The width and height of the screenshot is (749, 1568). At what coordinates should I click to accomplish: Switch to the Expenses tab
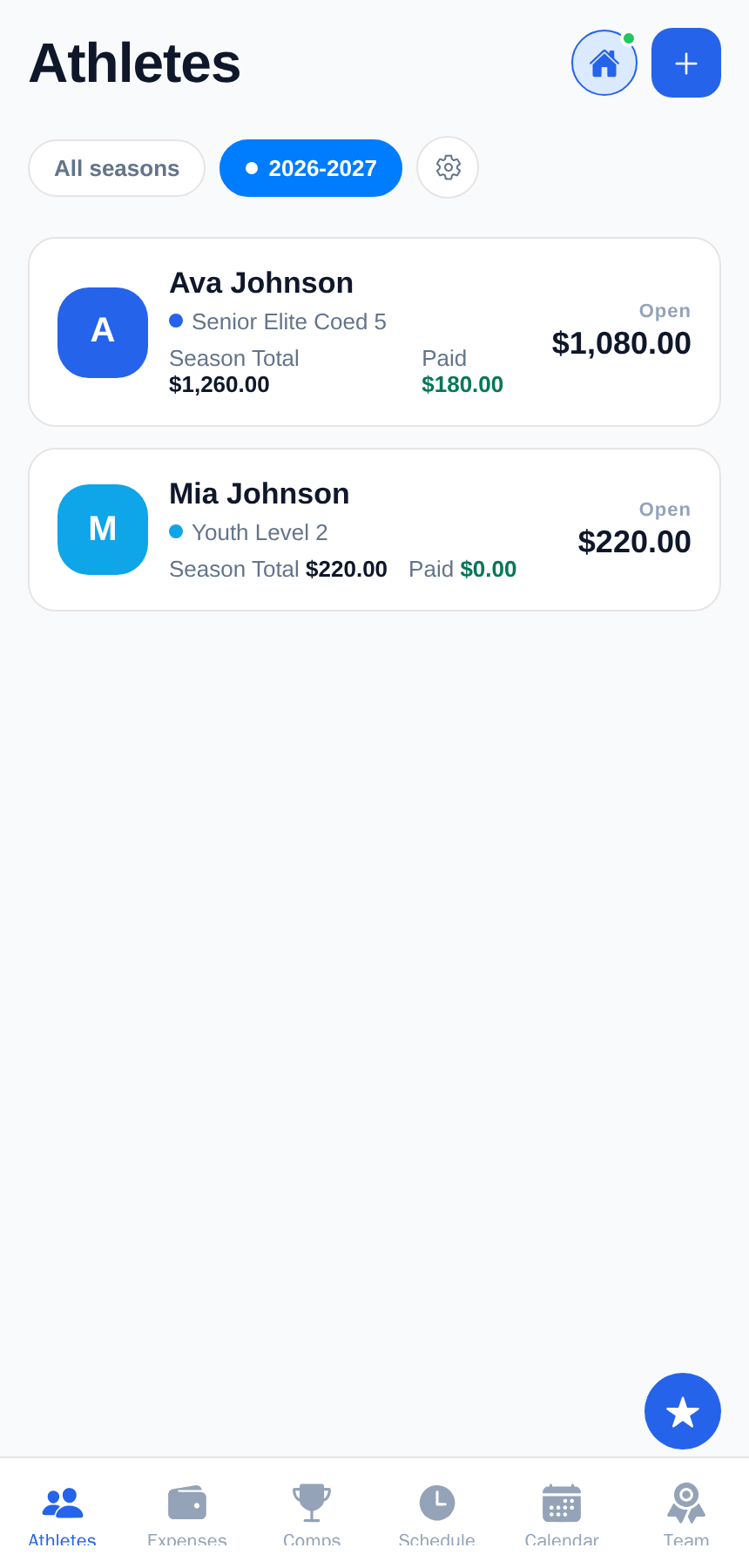click(187, 1514)
